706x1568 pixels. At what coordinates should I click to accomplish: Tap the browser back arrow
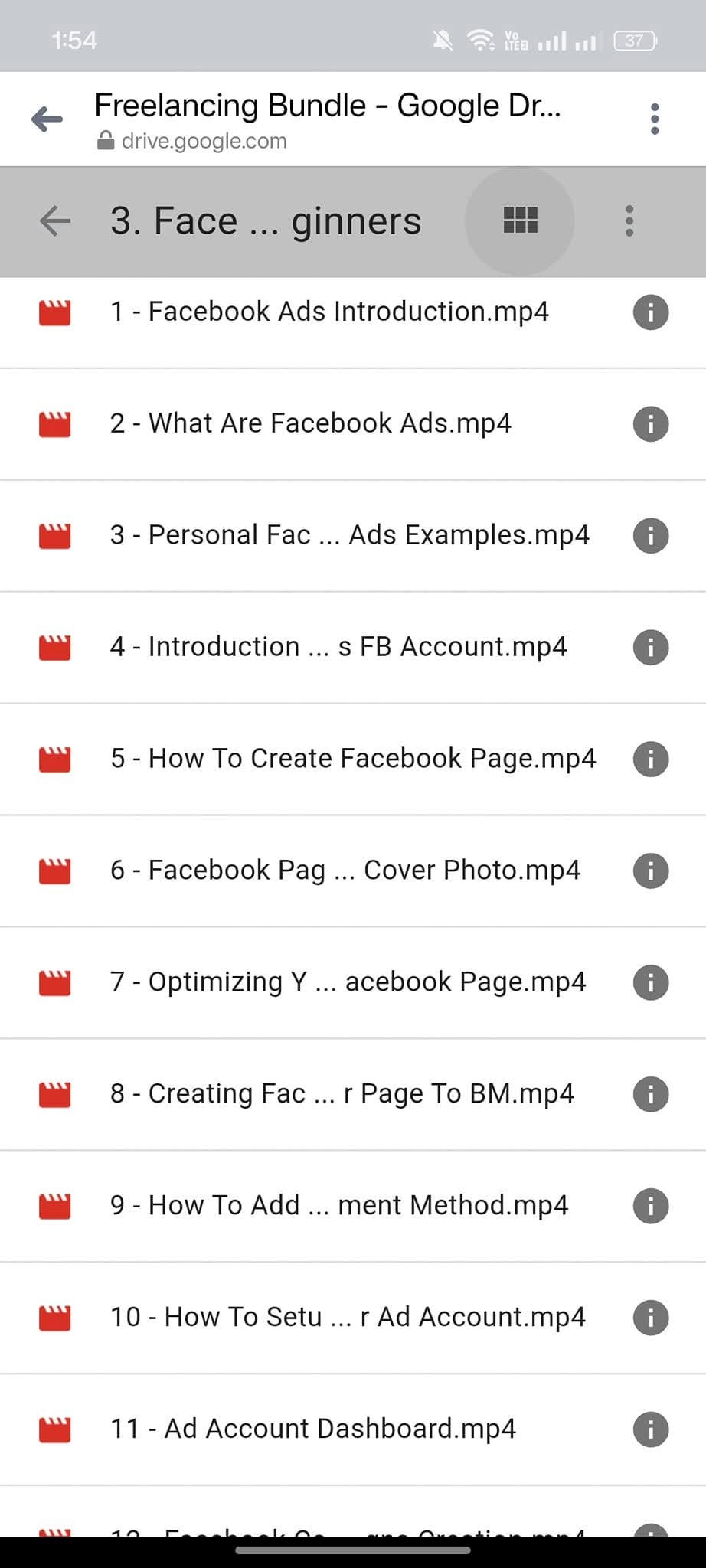tap(47, 119)
